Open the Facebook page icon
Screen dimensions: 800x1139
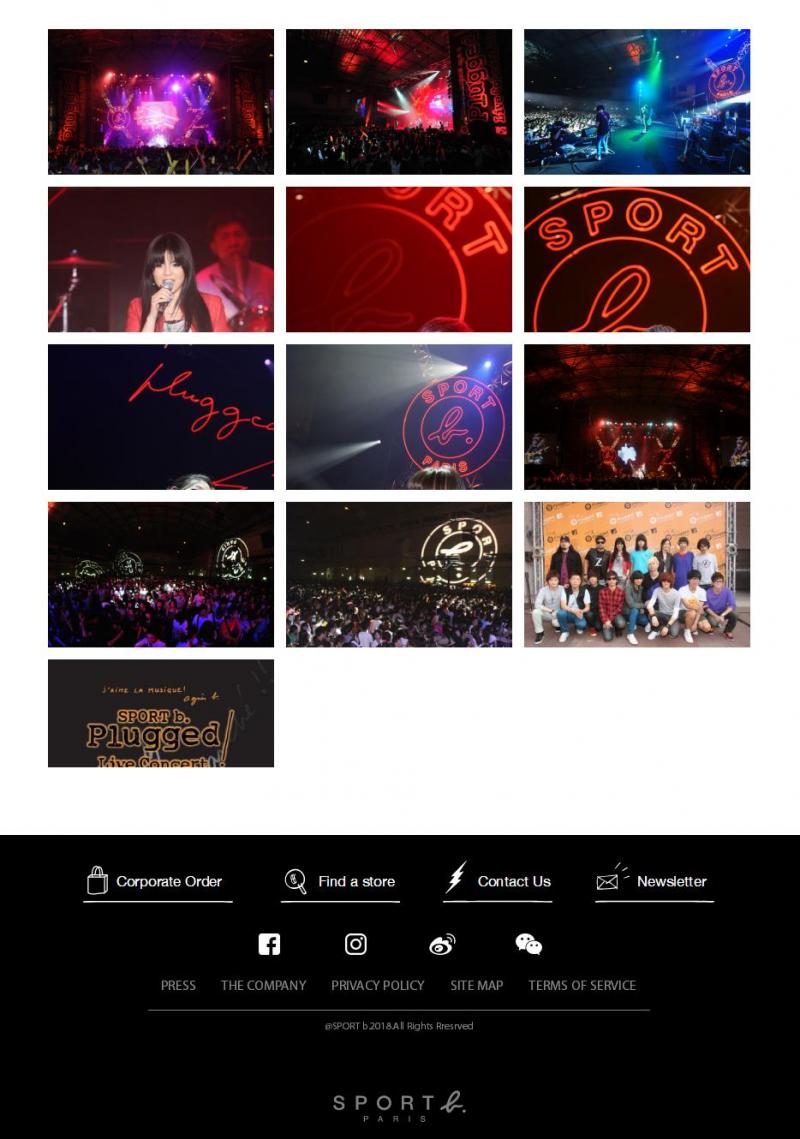click(269, 944)
